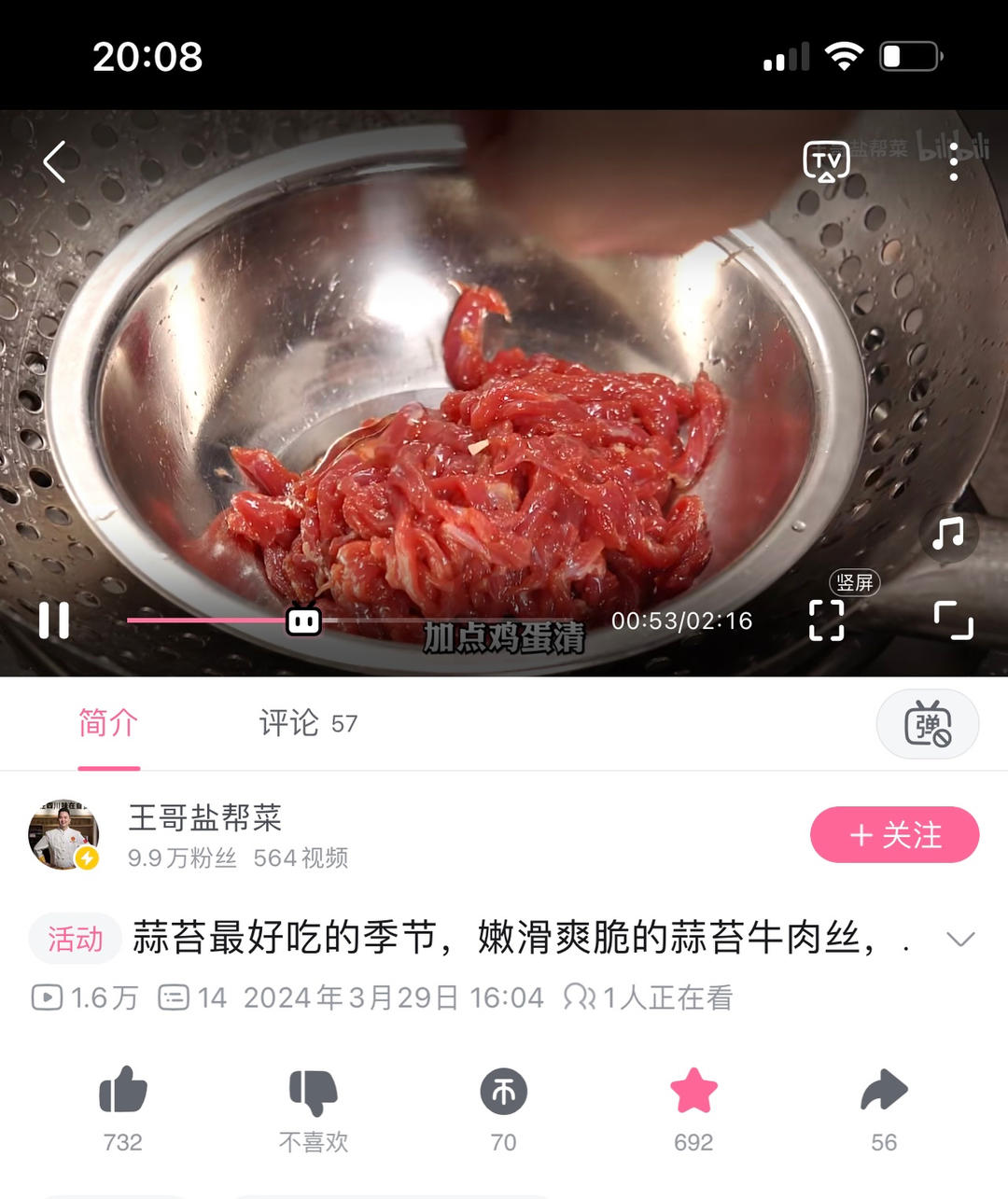Expand the video title description

[960, 939]
